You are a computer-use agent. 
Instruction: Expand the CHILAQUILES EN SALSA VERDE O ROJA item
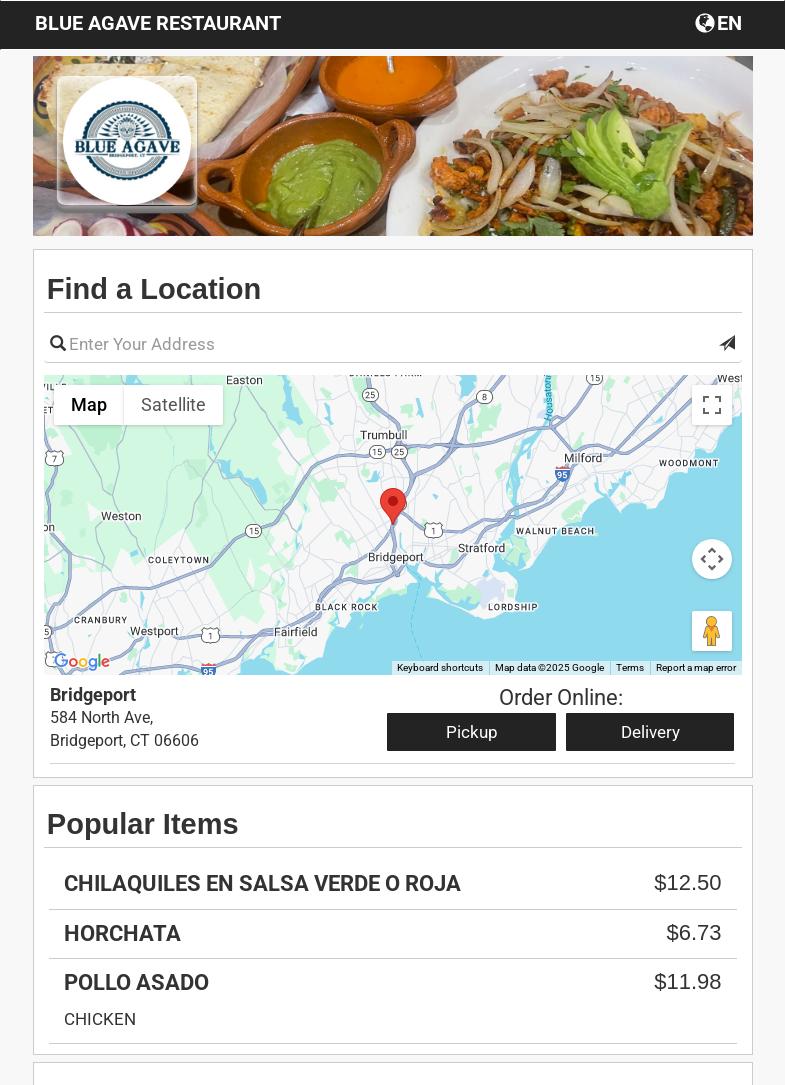(262, 884)
